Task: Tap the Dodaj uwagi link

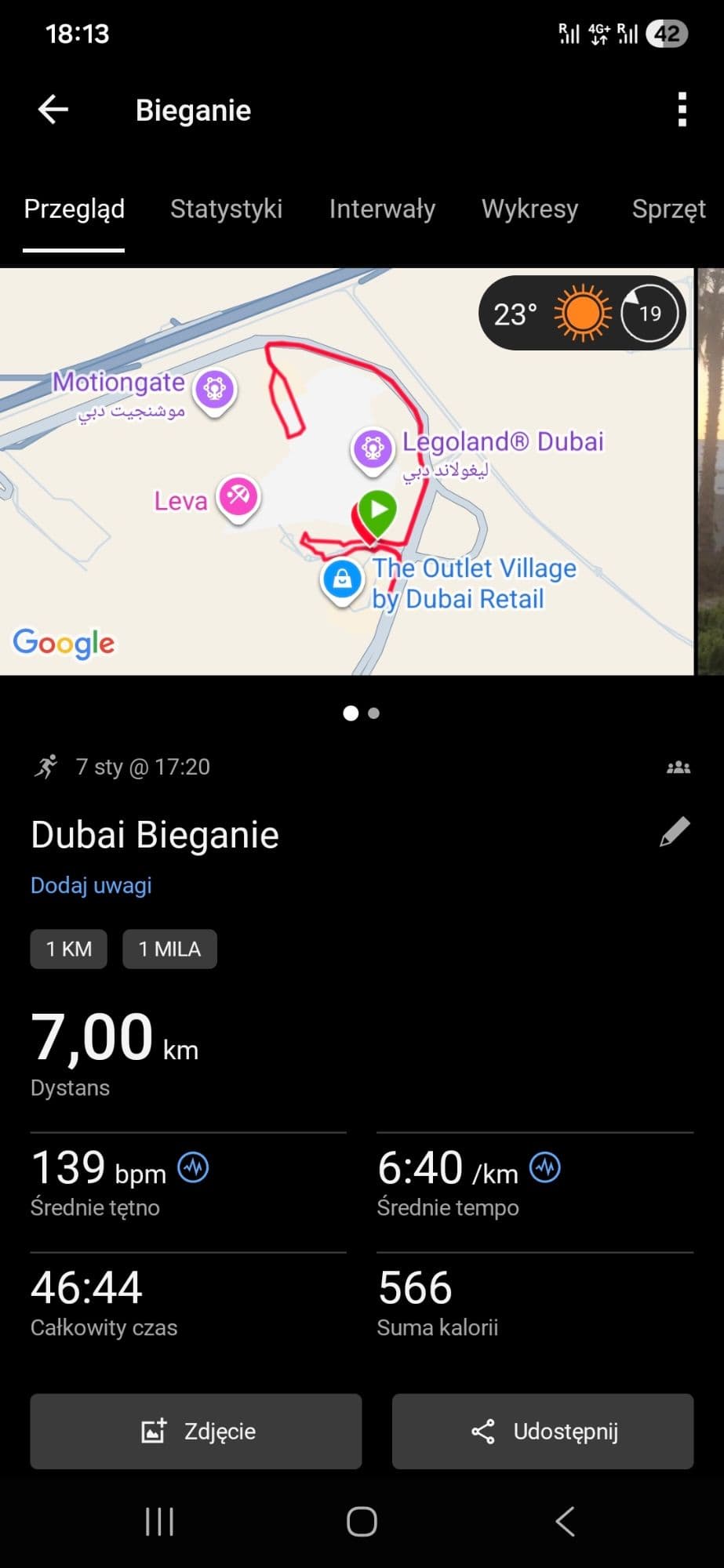Action: (91, 885)
